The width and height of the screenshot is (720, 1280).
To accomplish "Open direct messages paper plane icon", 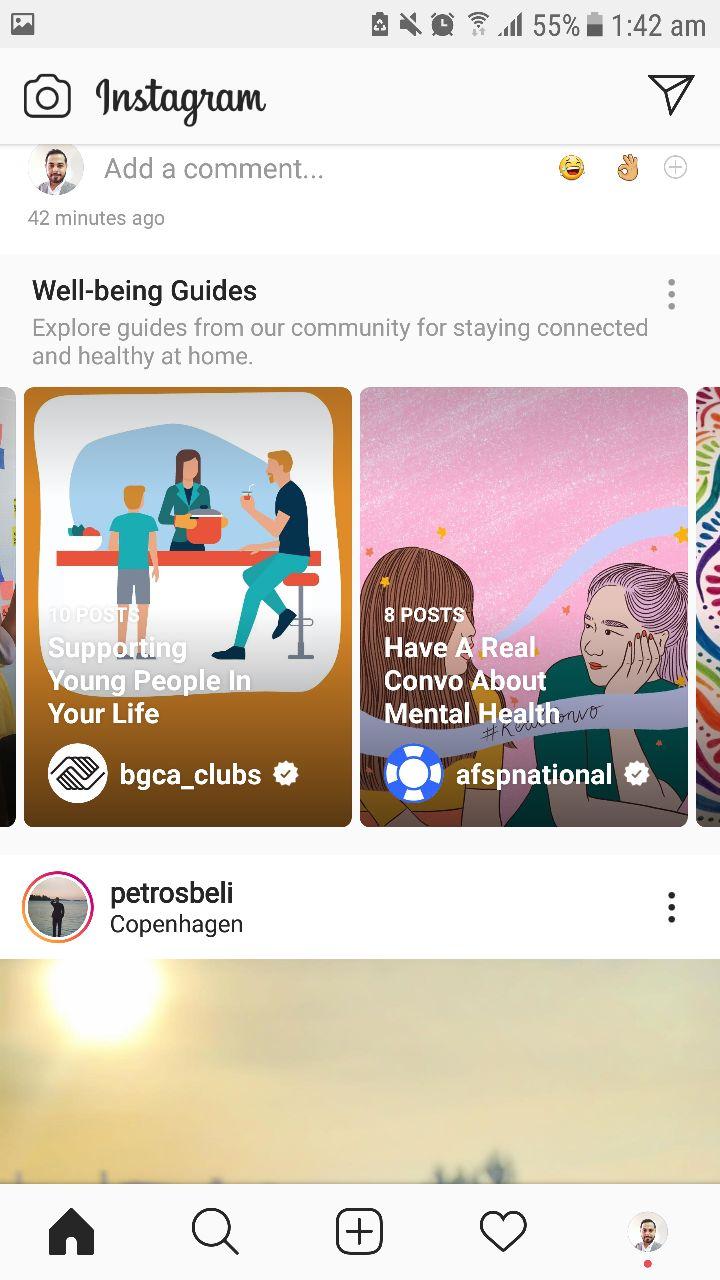I will coord(671,95).
